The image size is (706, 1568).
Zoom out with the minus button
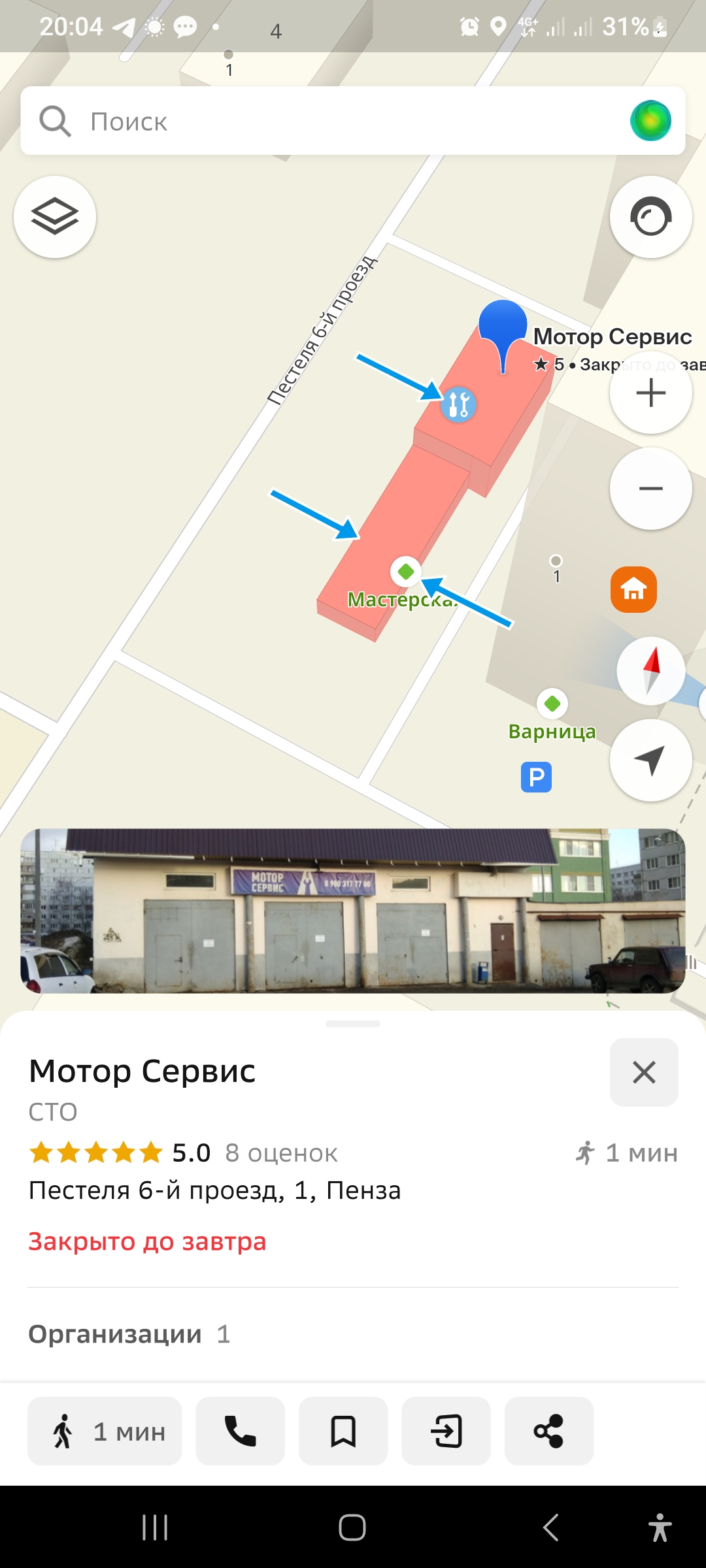coord(650,489)
